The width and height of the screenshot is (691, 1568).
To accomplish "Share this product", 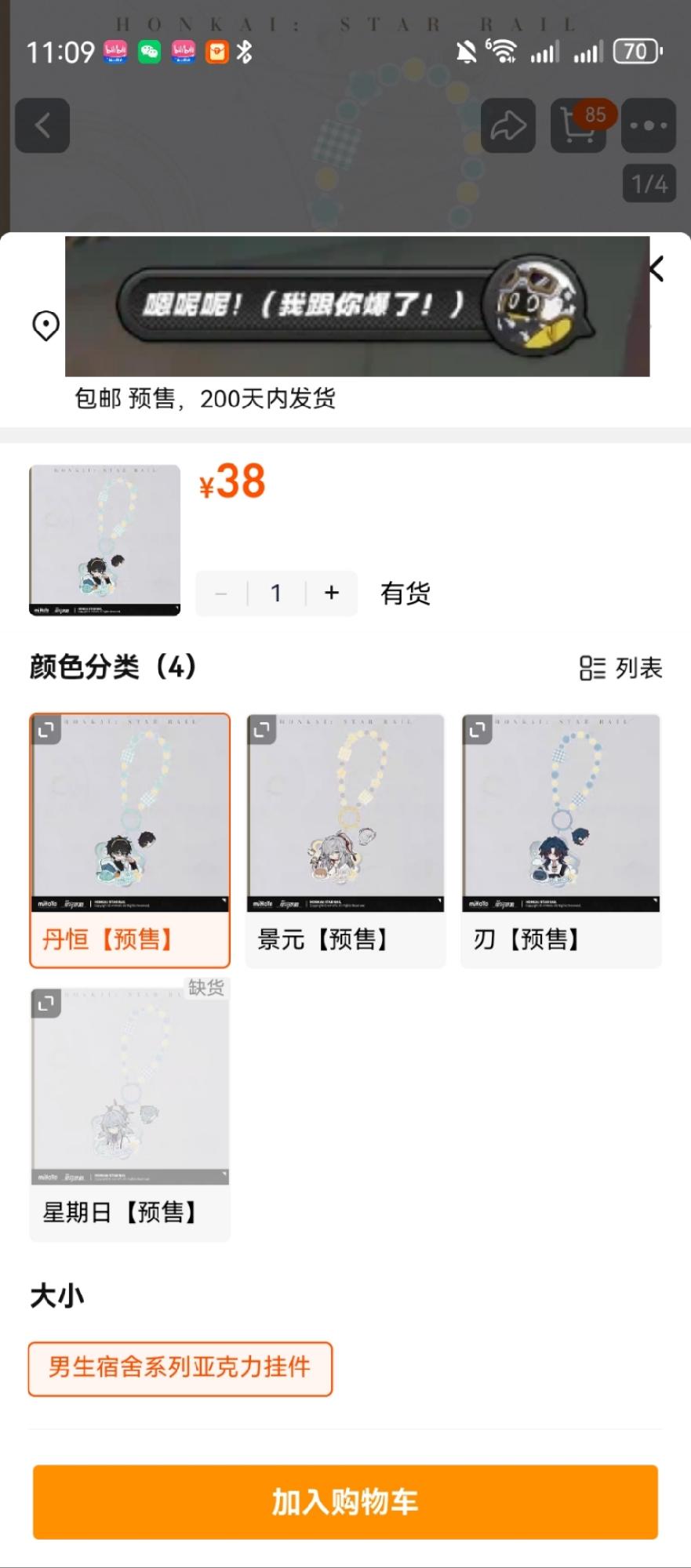I will (x=507, y=125).
